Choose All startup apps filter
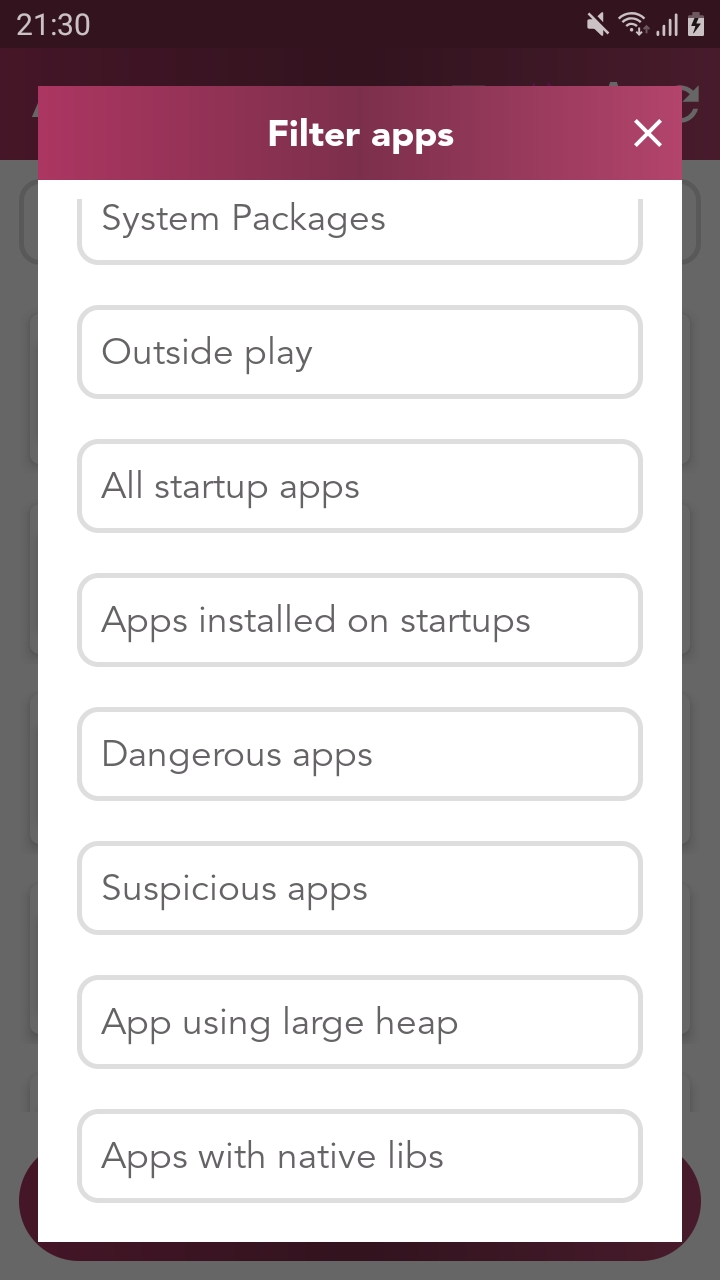The height and width of the screenshot is (1280, 720). click(360, 486)
